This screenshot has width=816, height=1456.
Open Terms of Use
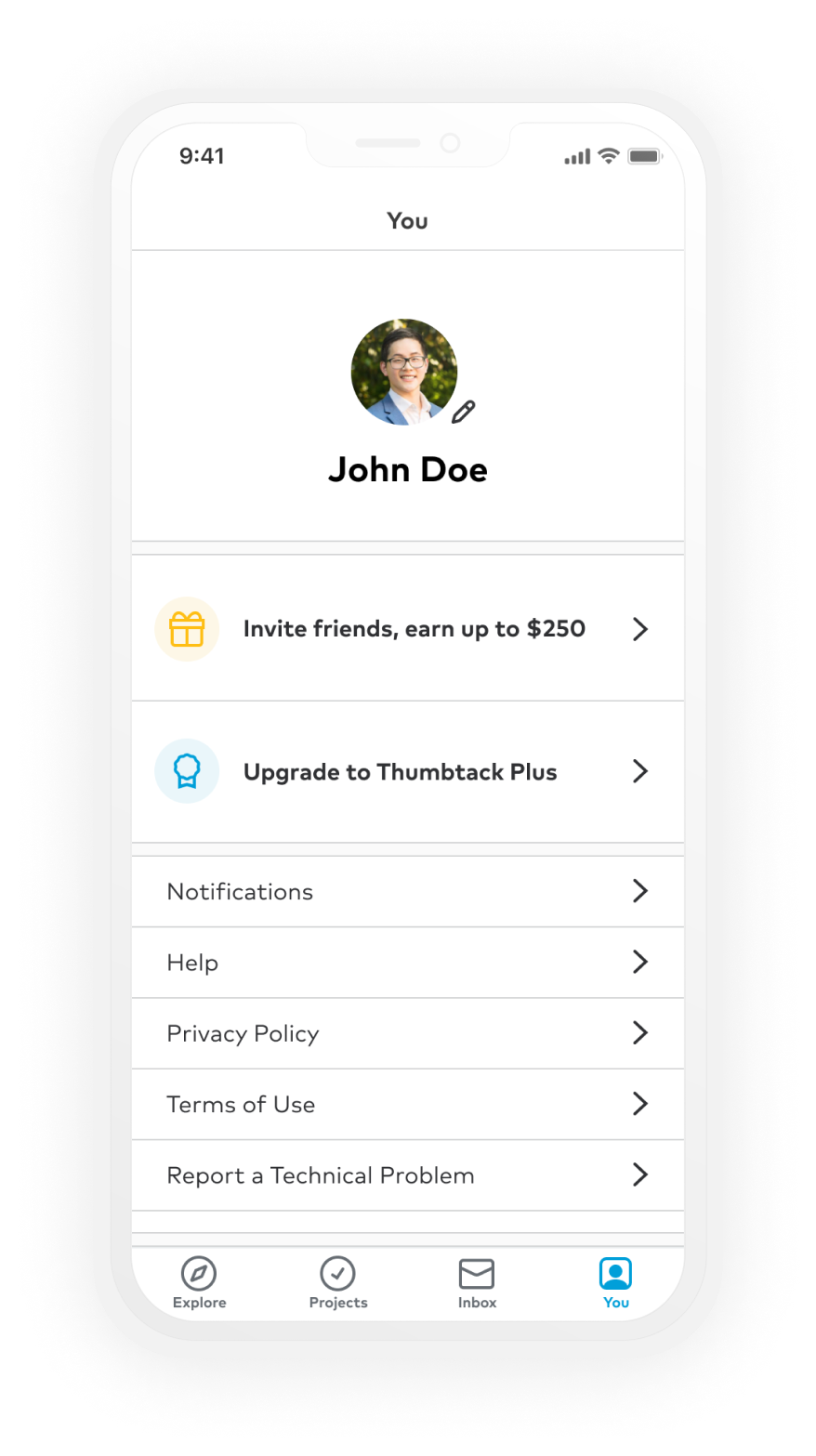click(x=408, y=1104)
